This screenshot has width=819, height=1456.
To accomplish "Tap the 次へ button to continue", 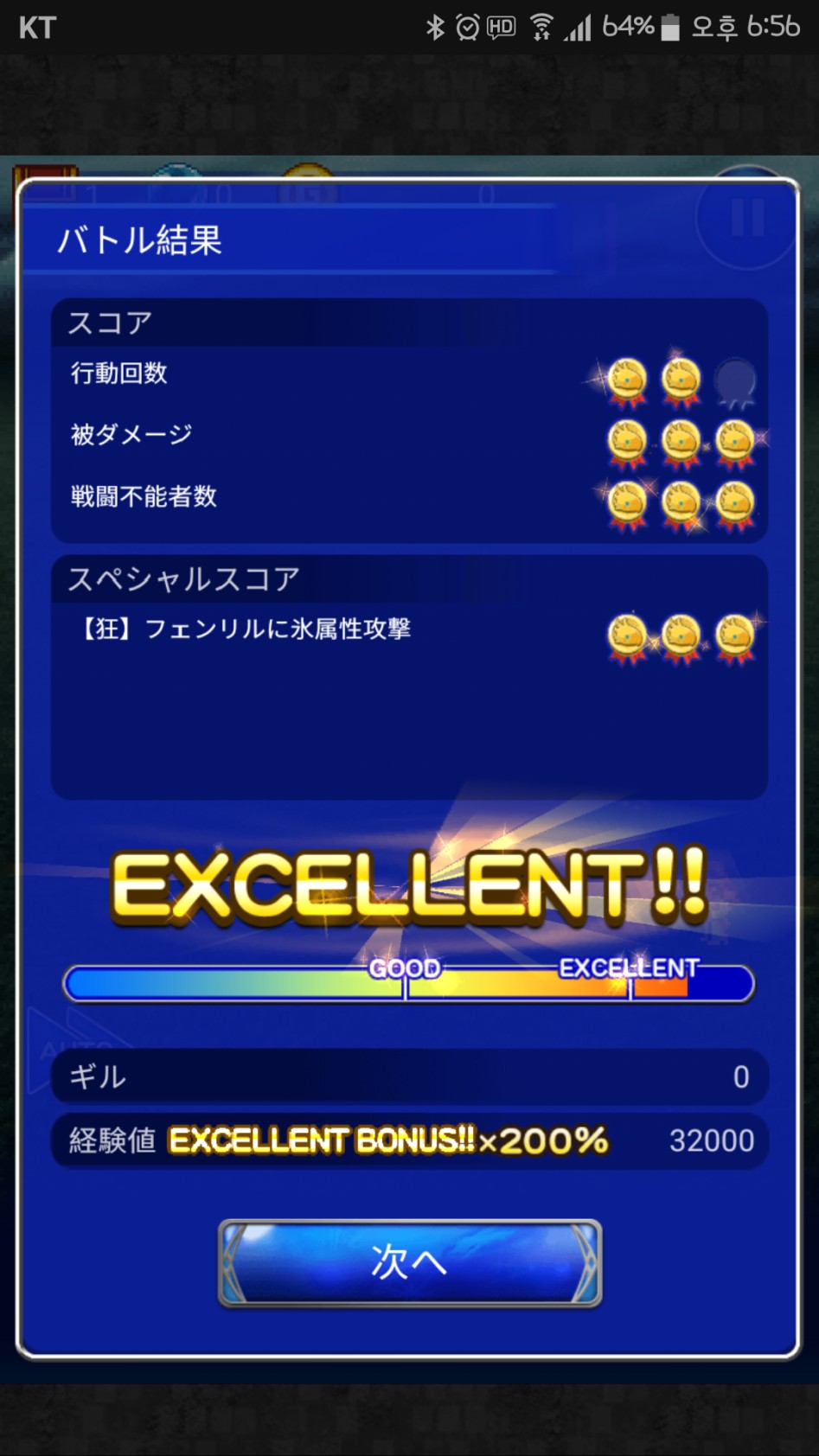I will coord(409,1262).
